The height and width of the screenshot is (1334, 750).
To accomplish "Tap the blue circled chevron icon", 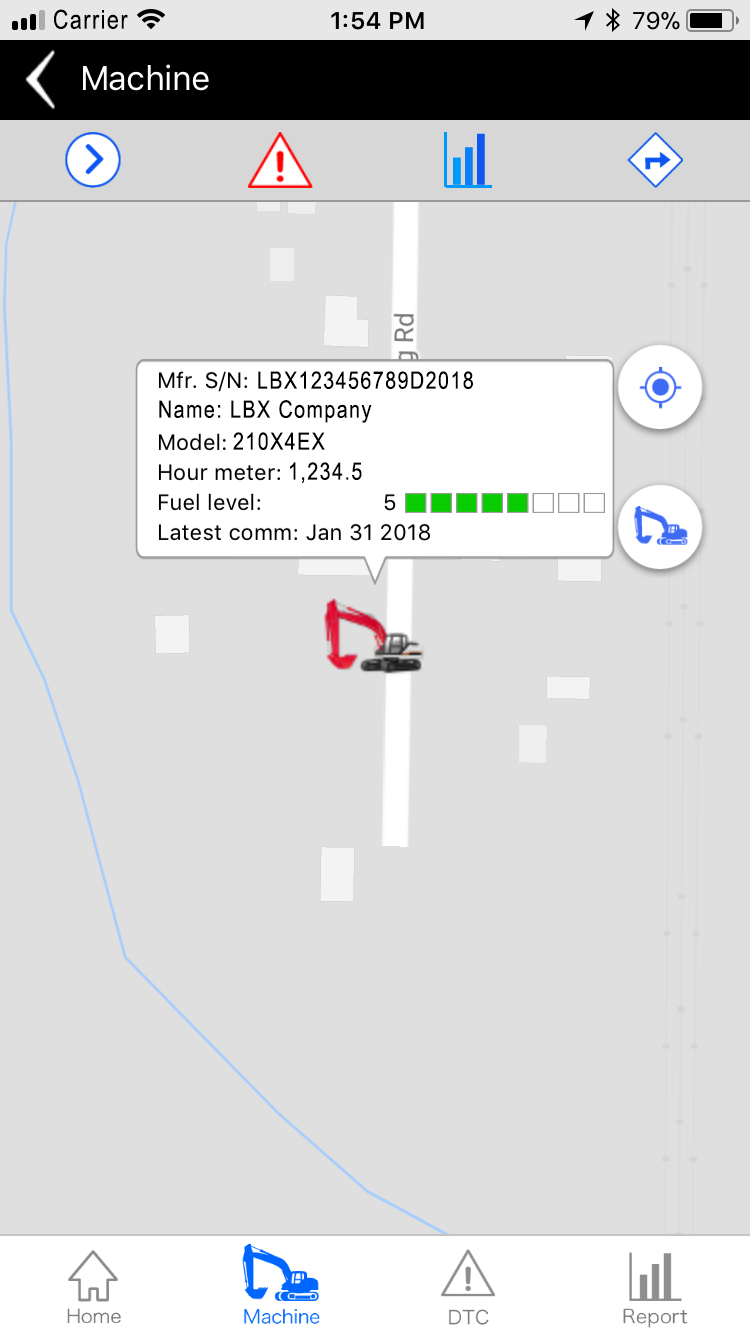I will pos(93,160).
